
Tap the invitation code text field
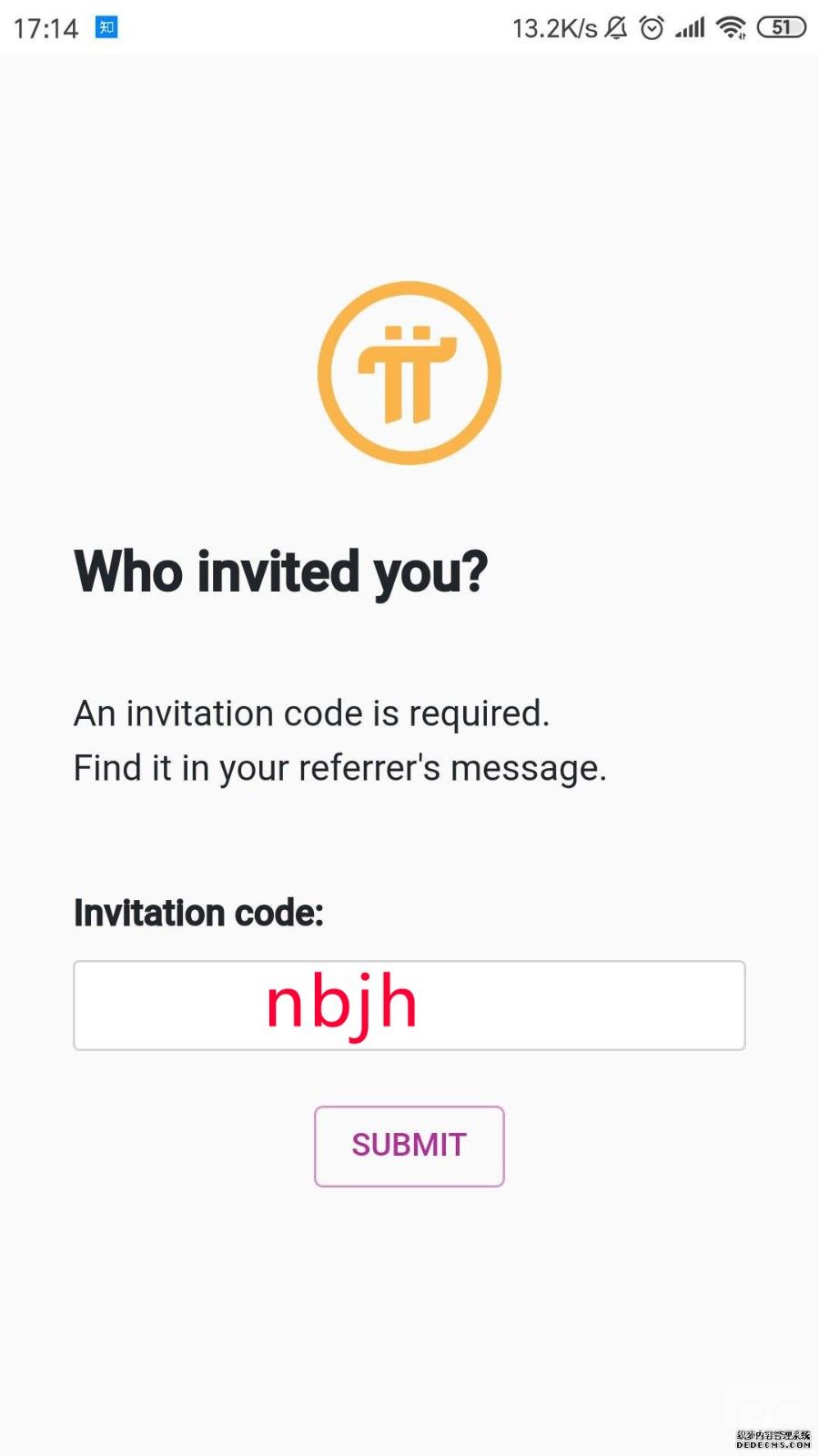tap(409, 1006)
